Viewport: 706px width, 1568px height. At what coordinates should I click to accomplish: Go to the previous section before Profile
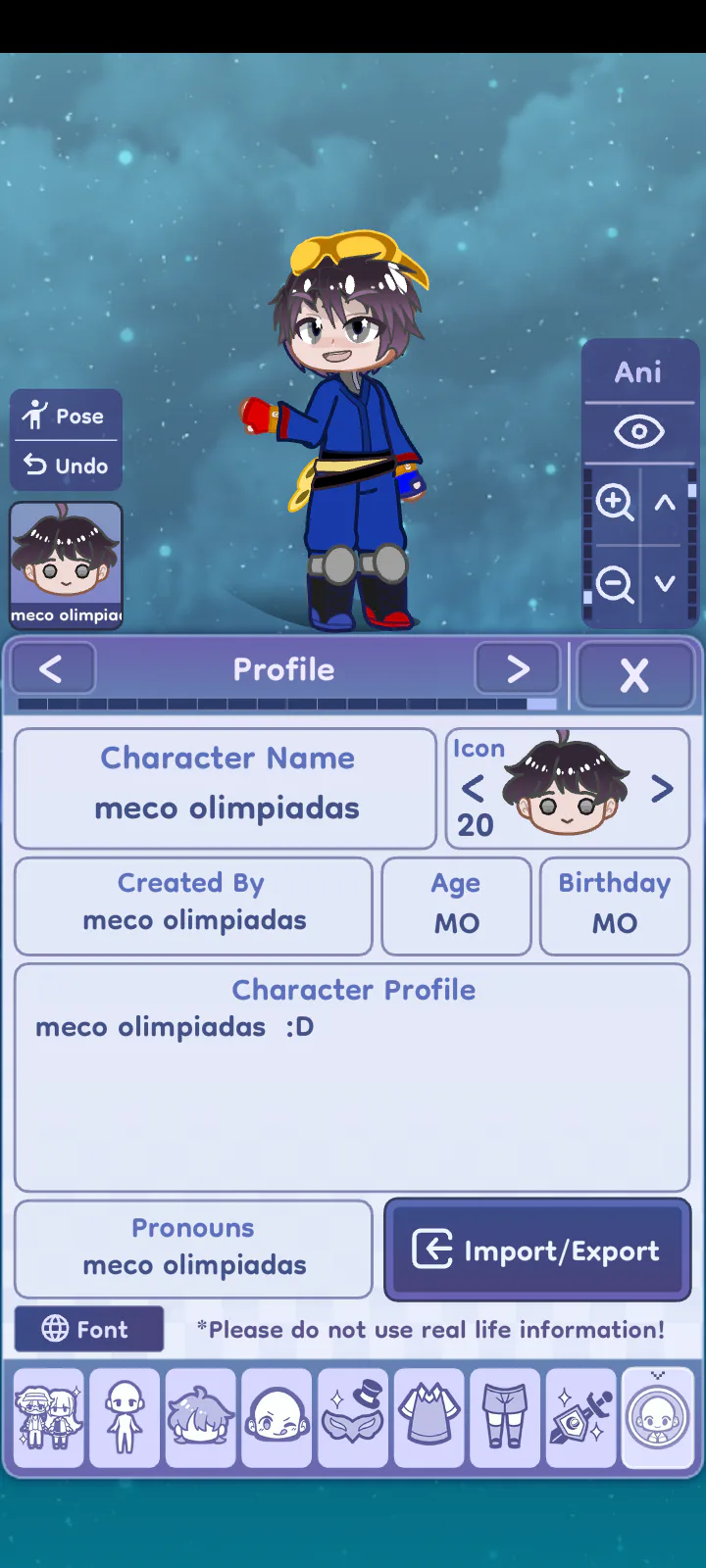52,669
